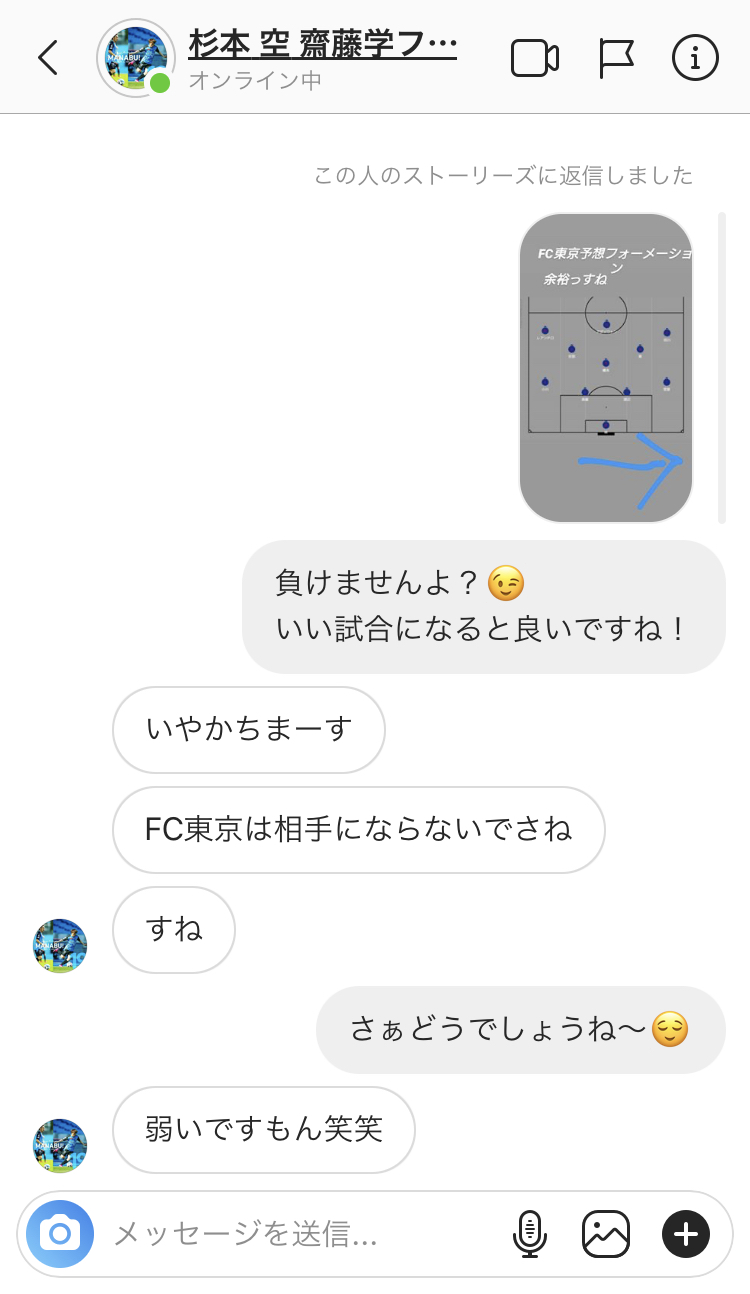Tap the メッセージを送信 text field
Viewport: 750px width, 1294px height.
click(x=300, y=1233)
